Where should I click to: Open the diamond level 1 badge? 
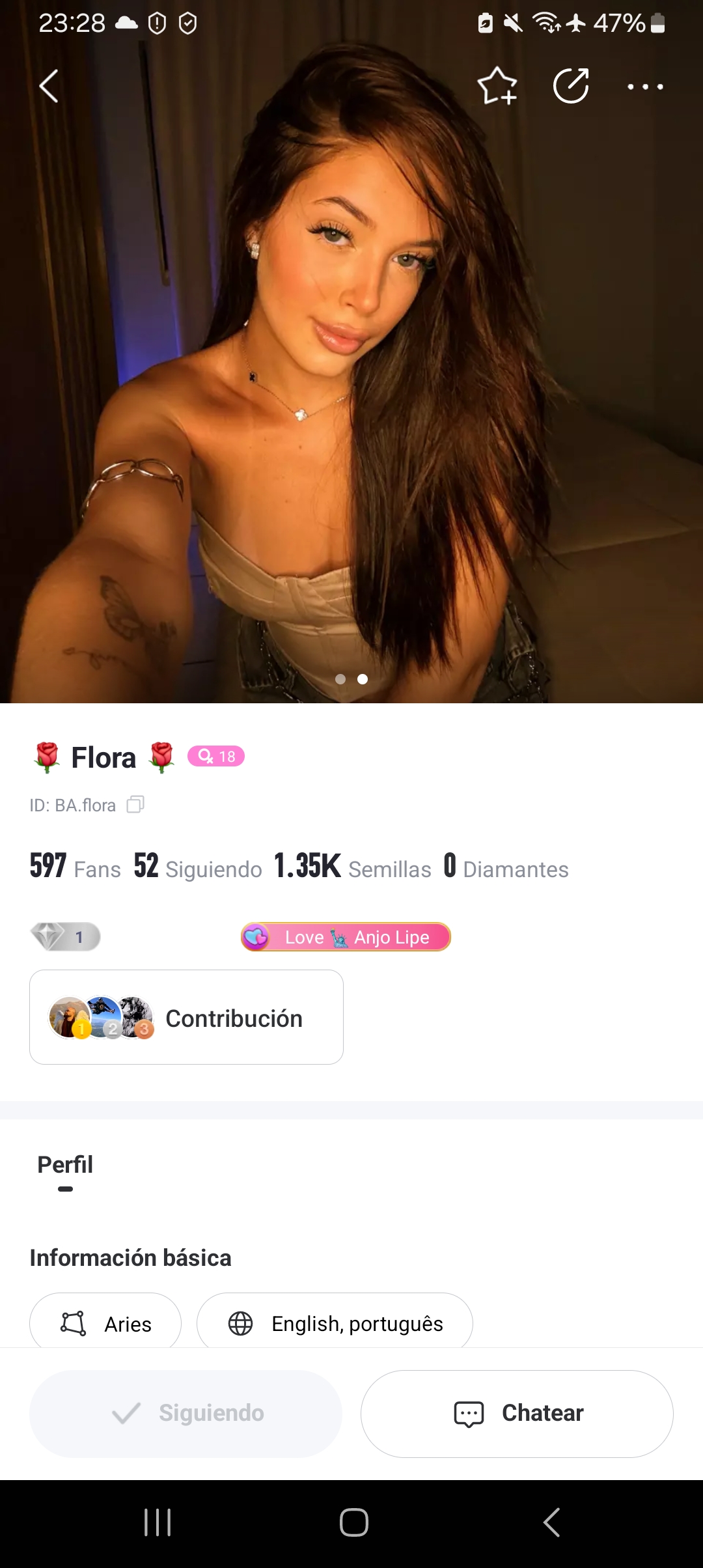(65, 937)
